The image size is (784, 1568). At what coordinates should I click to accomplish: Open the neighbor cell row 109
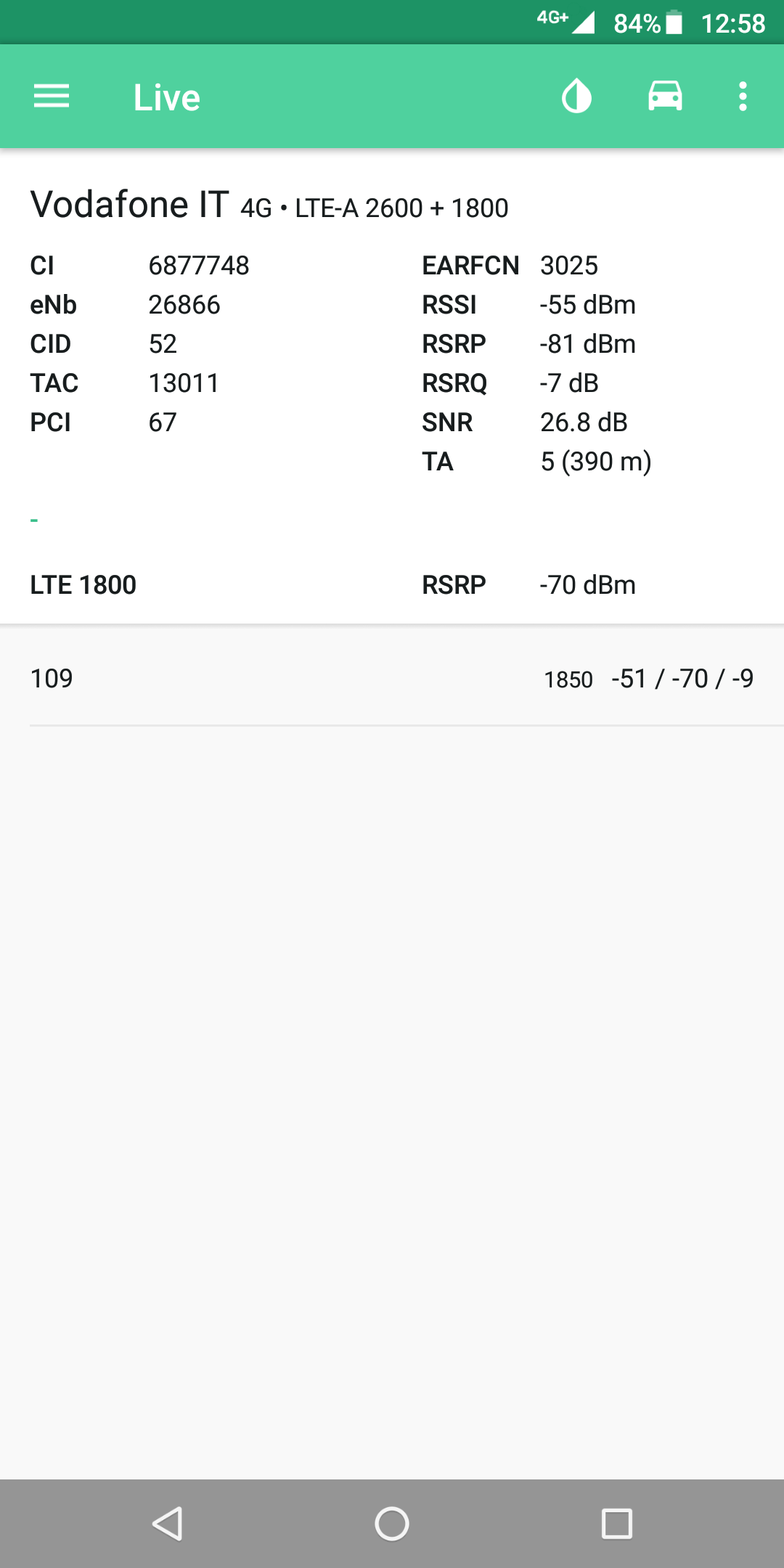click(392, 679)
